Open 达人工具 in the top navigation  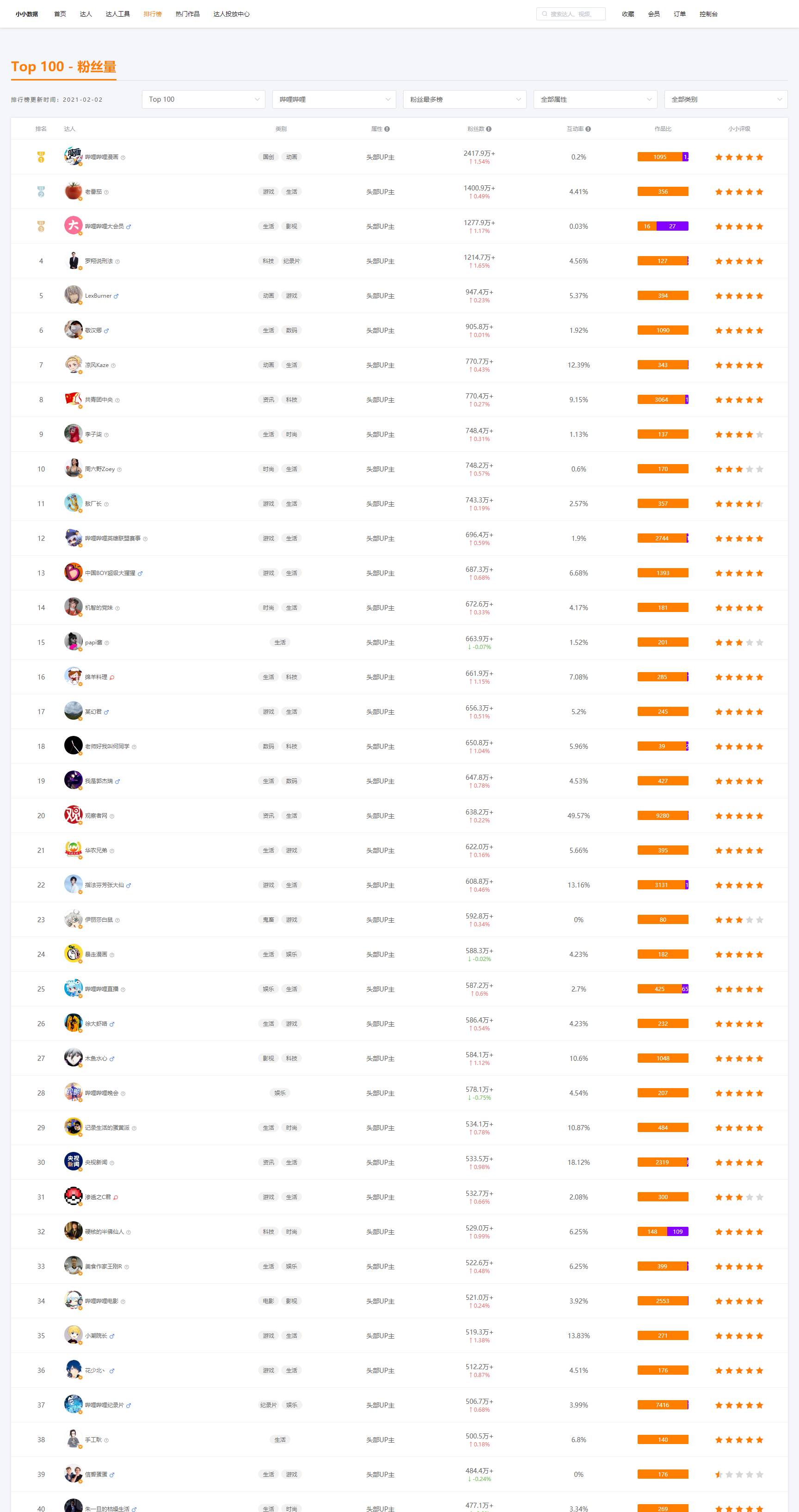[117, 14]
